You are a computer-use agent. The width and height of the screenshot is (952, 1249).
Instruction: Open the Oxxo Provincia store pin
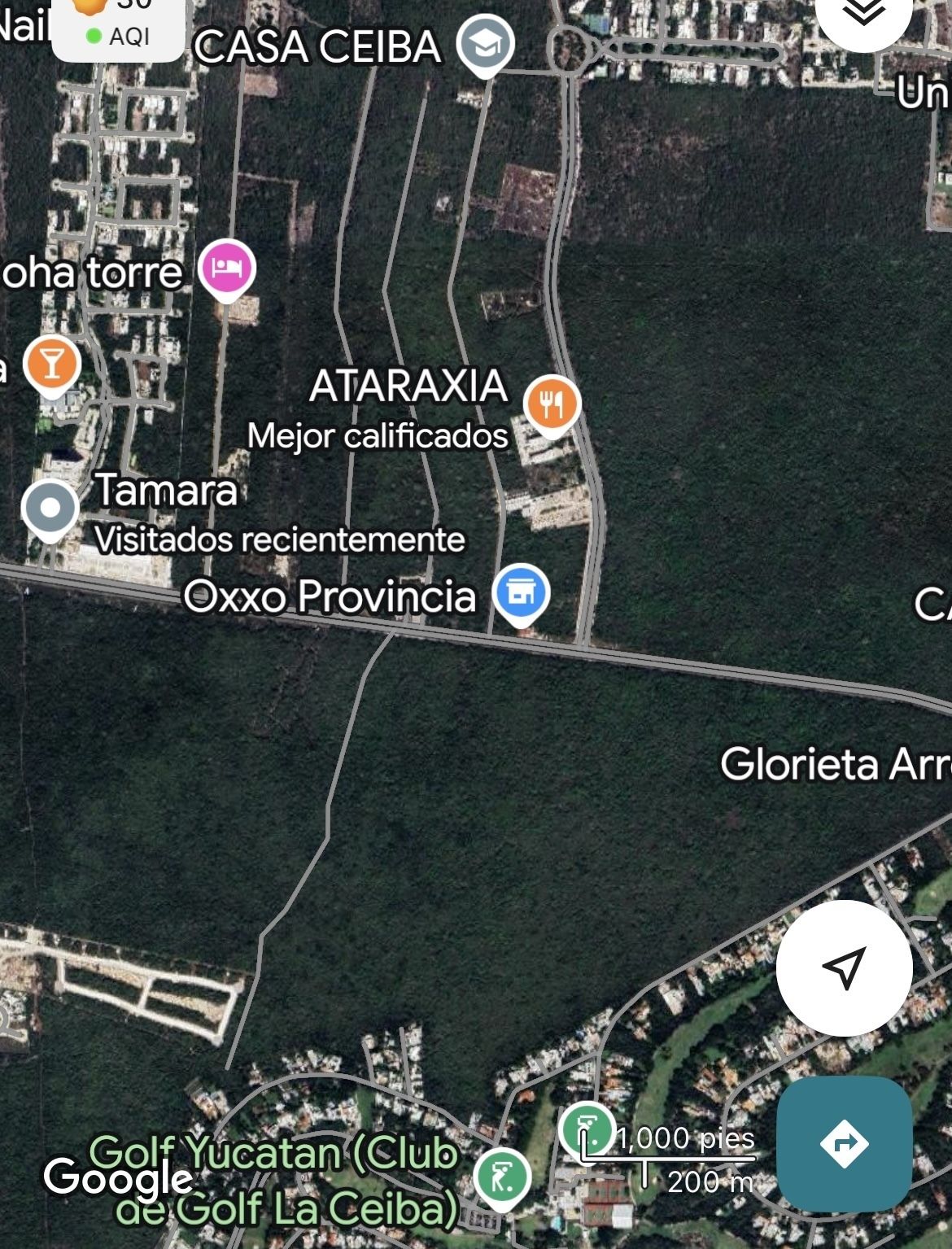522,593
